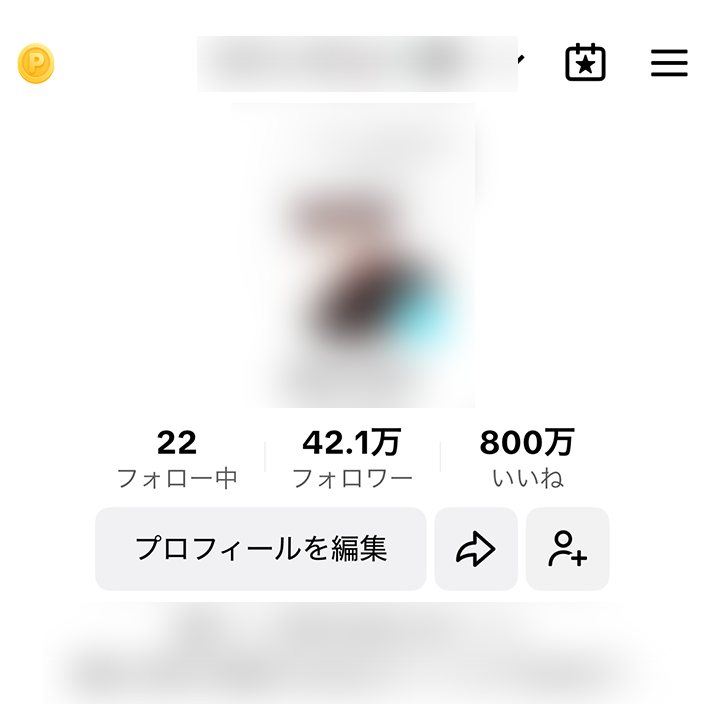
Task: Share the profile via arrow button
Action: [475, 549]
